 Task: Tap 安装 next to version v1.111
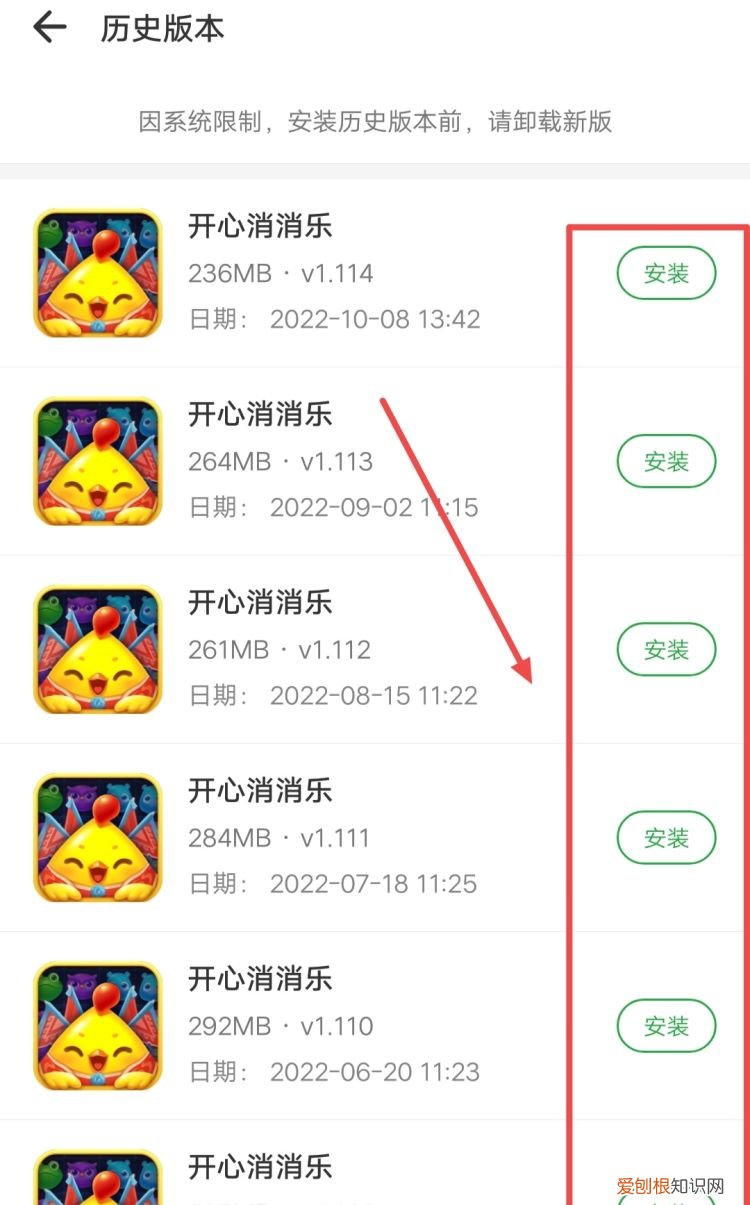665,838
